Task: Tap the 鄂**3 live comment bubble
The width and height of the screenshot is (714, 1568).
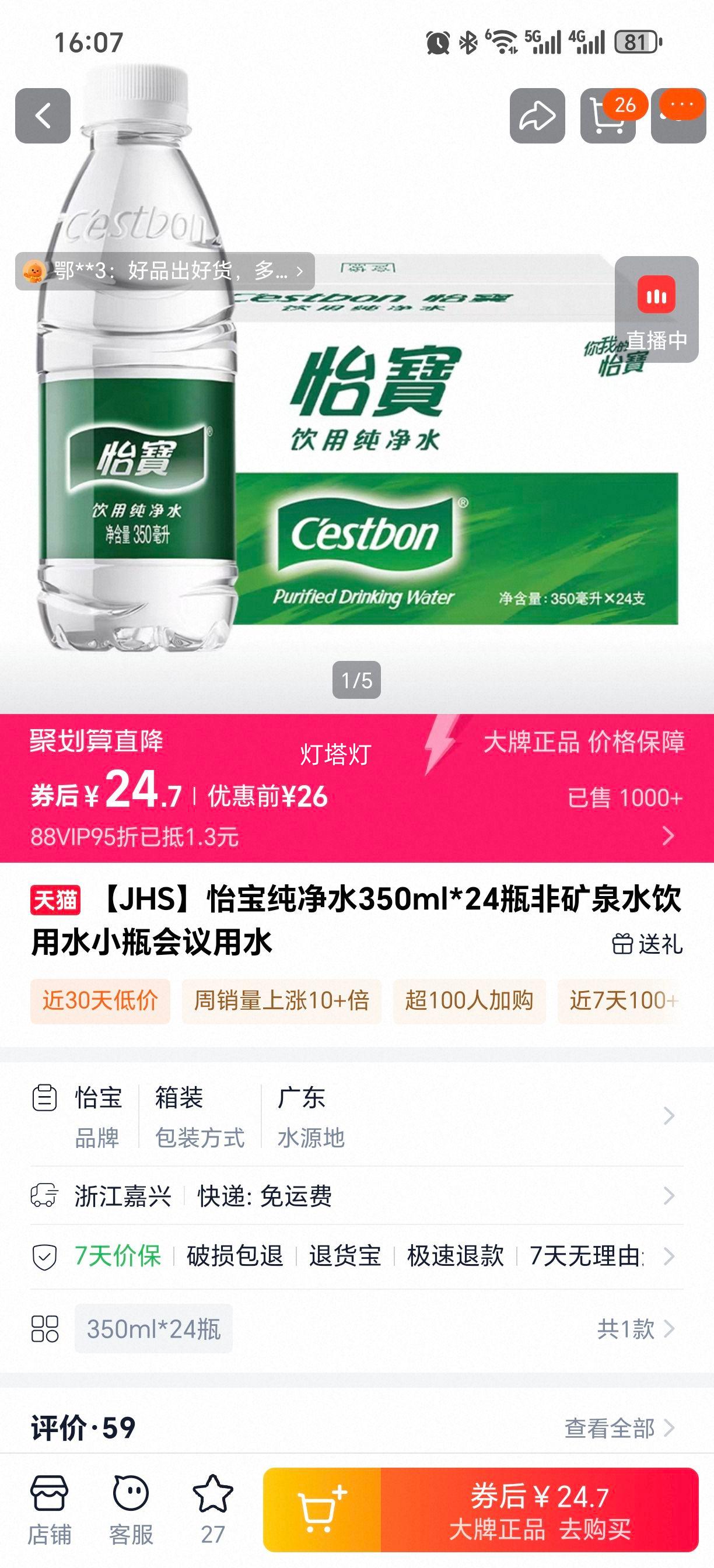Action: tap(162, 274)
